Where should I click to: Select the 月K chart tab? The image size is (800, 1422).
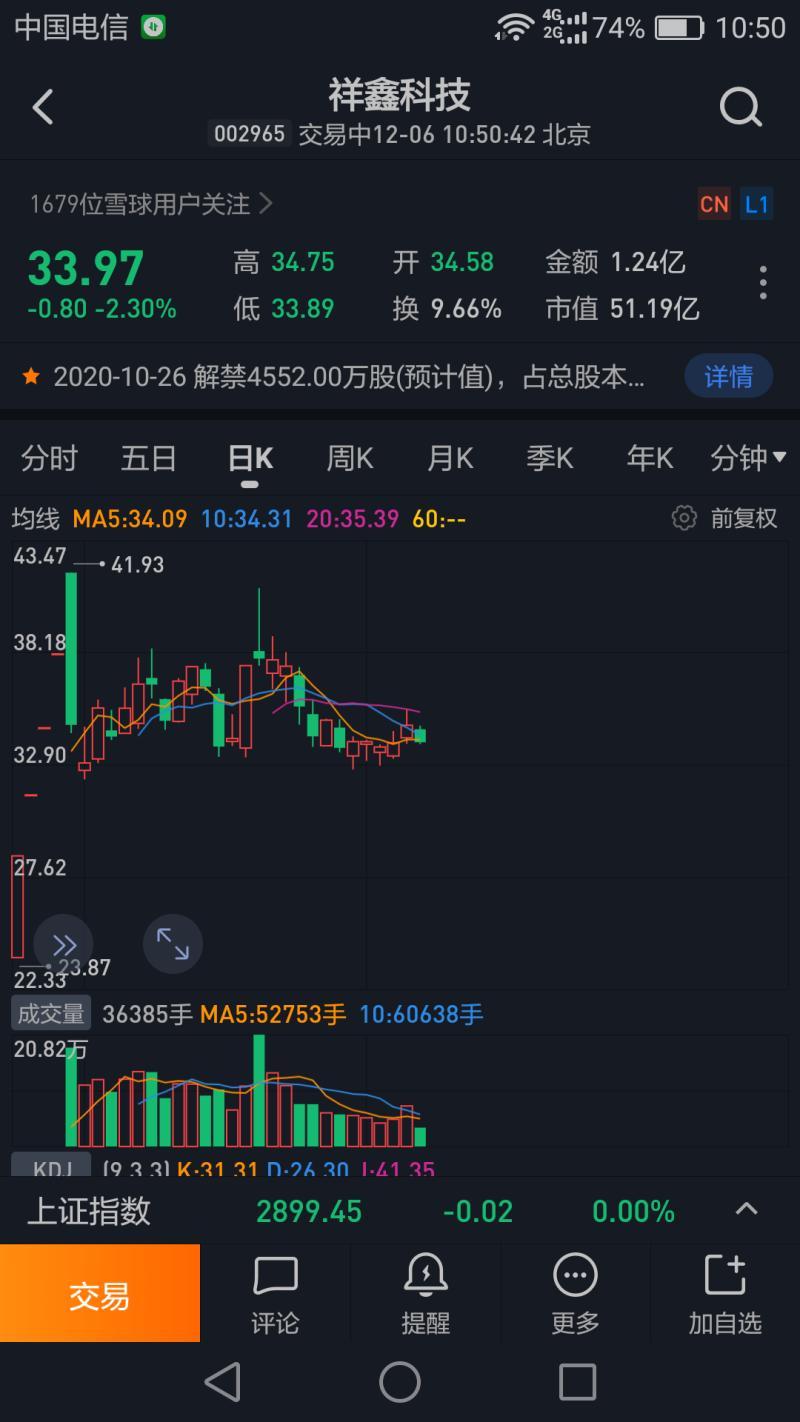pyautogui.click(x=450, y=459)
